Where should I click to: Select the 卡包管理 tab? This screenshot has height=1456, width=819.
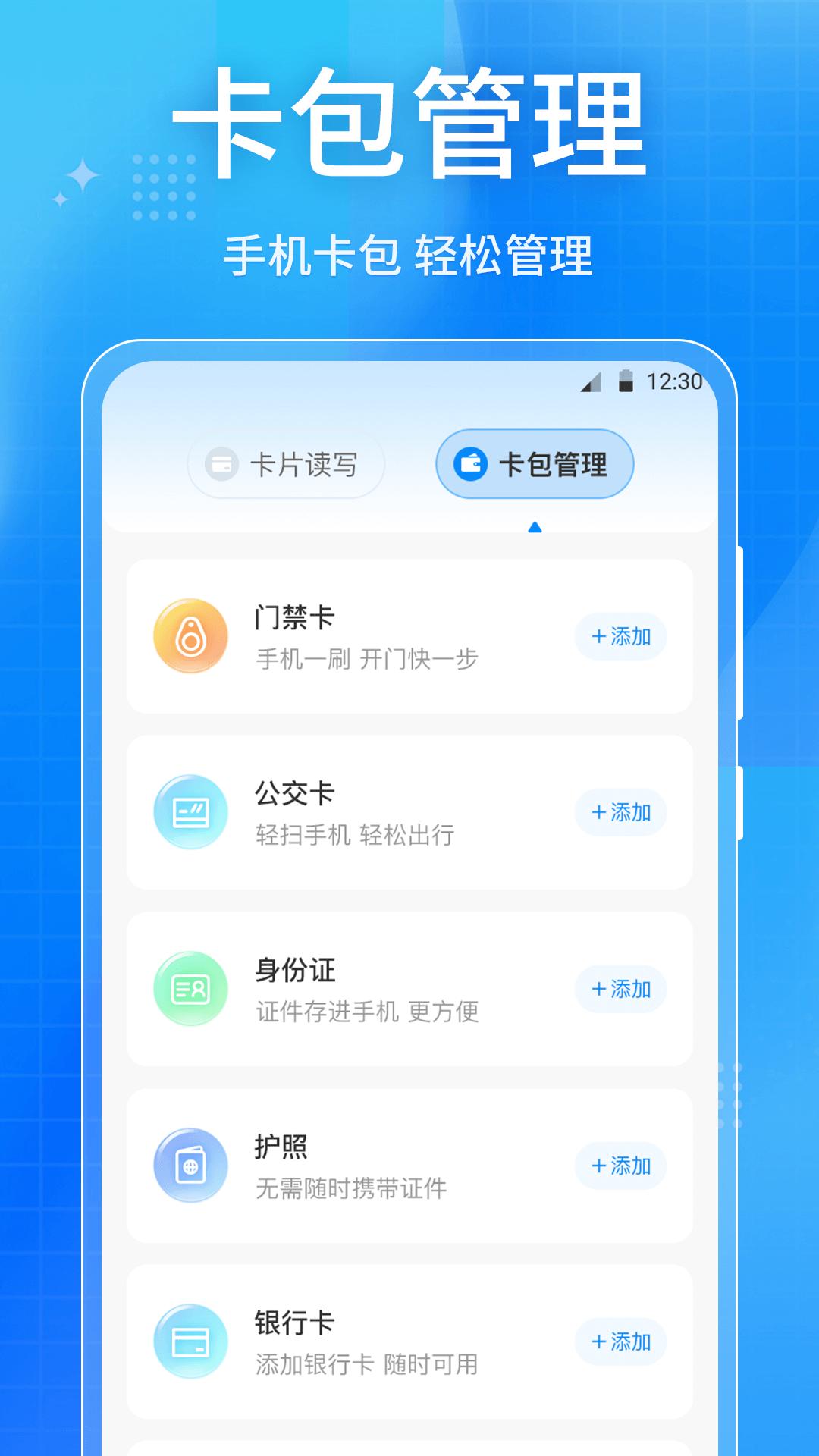point(535,463)
